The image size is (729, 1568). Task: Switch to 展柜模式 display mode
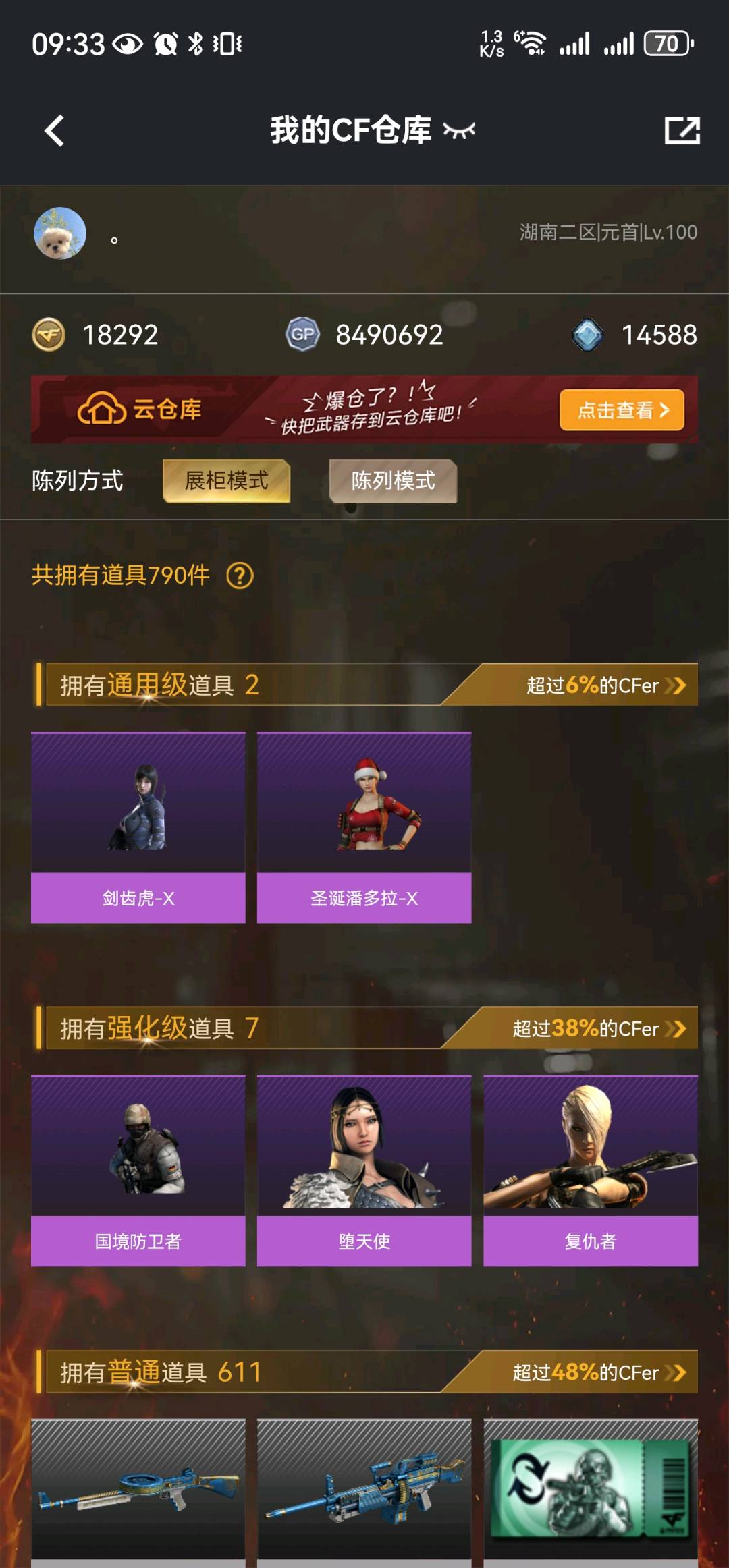pyautogui.click(x=226, y=480)
